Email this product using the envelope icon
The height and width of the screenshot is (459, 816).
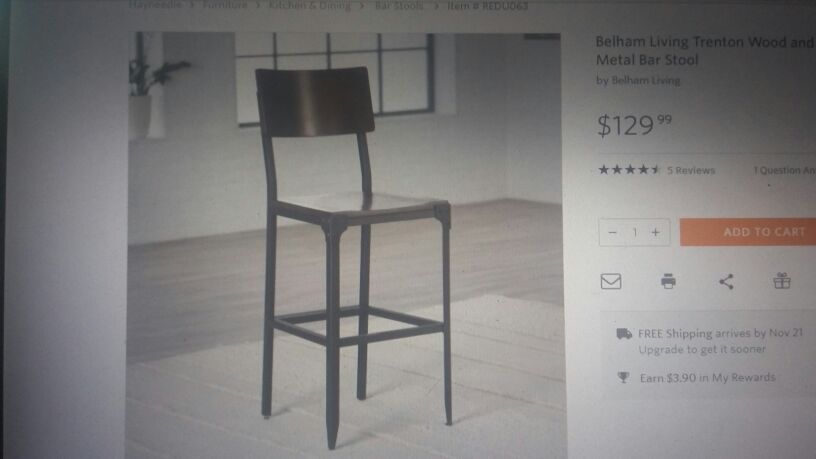[611, 282]
